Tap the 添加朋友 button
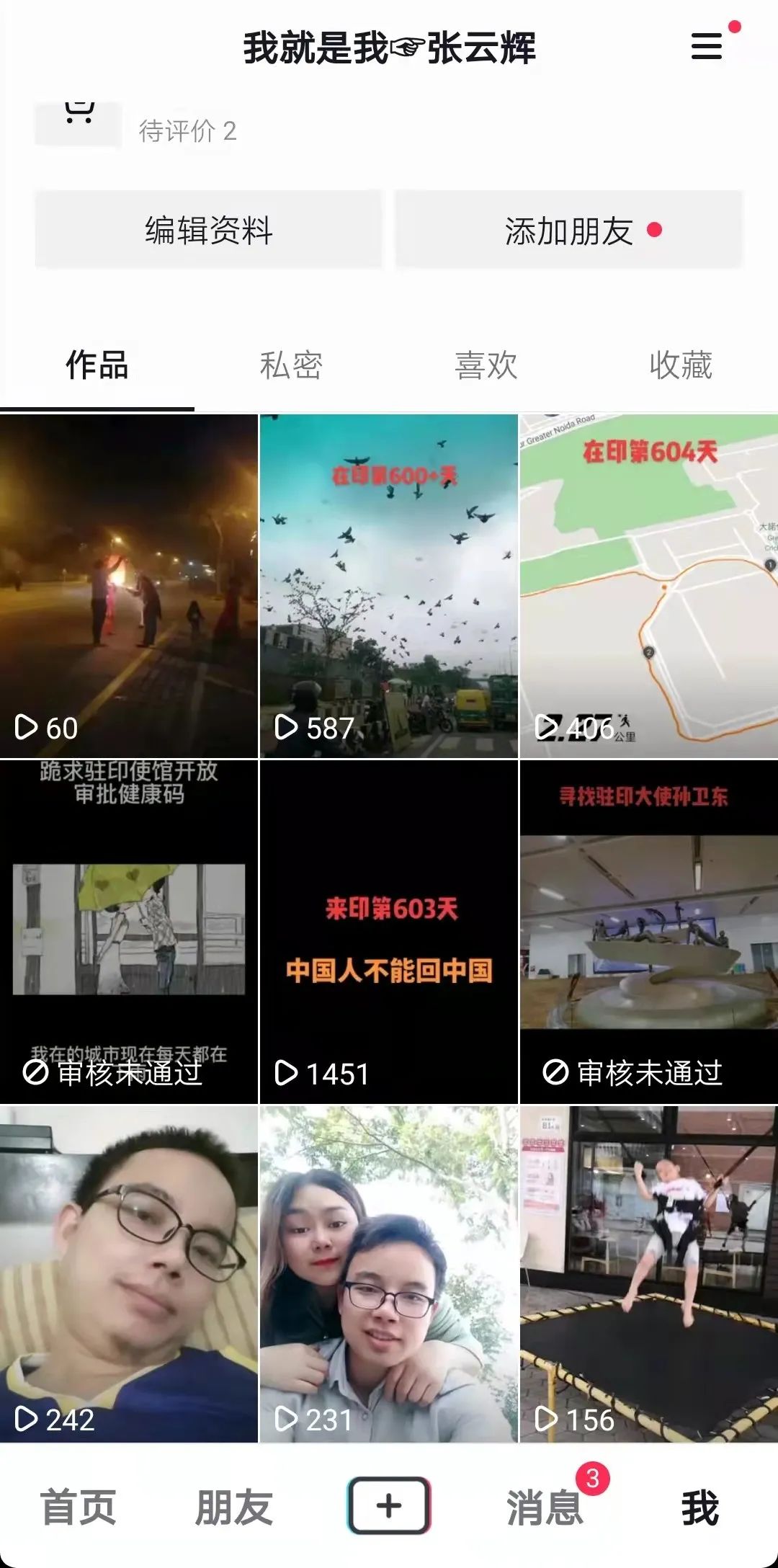 pyautogui.click(x=569, y=231)
